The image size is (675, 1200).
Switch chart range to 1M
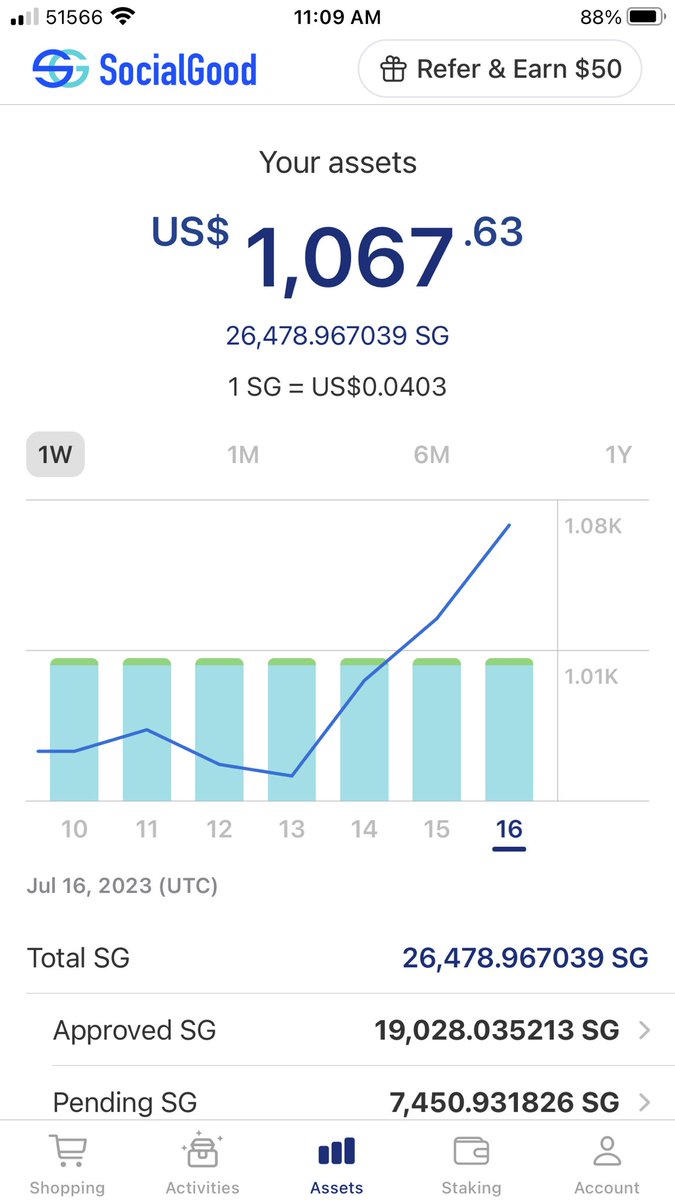pyautogui.click(x=243, y=455)
